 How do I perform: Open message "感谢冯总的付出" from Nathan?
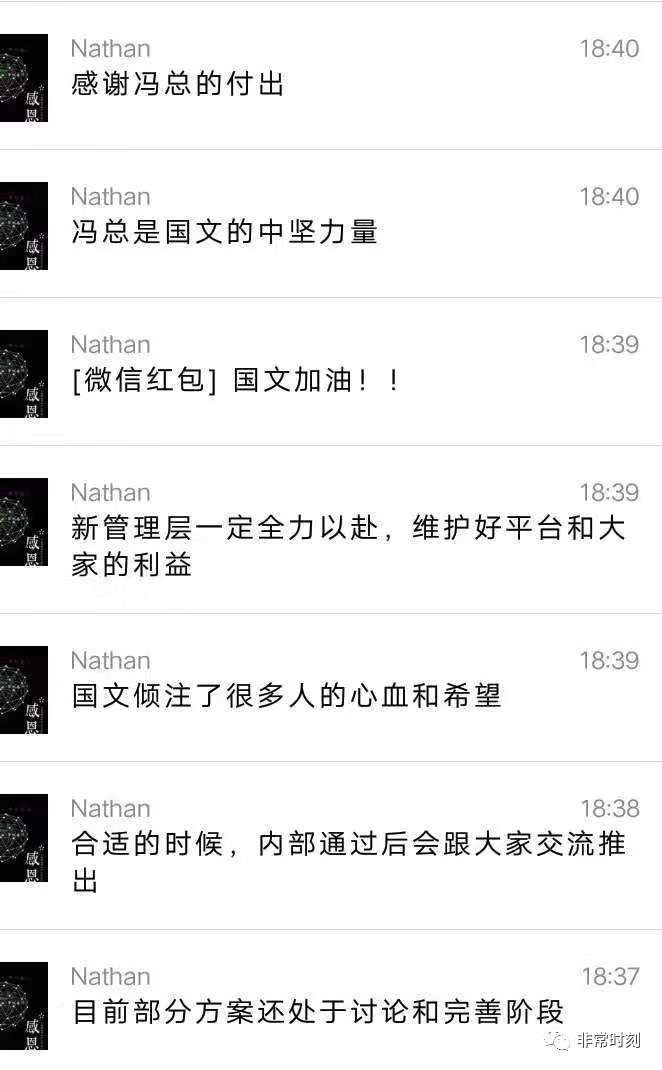coord(178,84)
